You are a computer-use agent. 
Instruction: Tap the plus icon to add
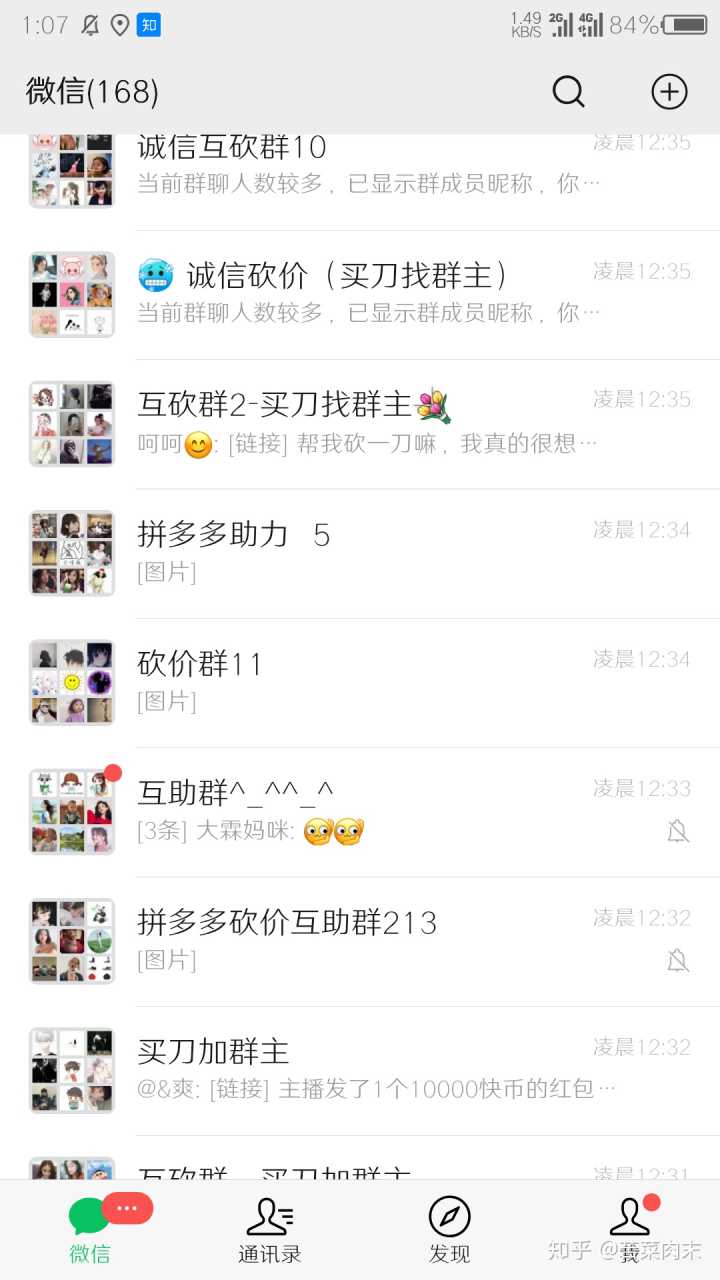click(x=669, y=92)
